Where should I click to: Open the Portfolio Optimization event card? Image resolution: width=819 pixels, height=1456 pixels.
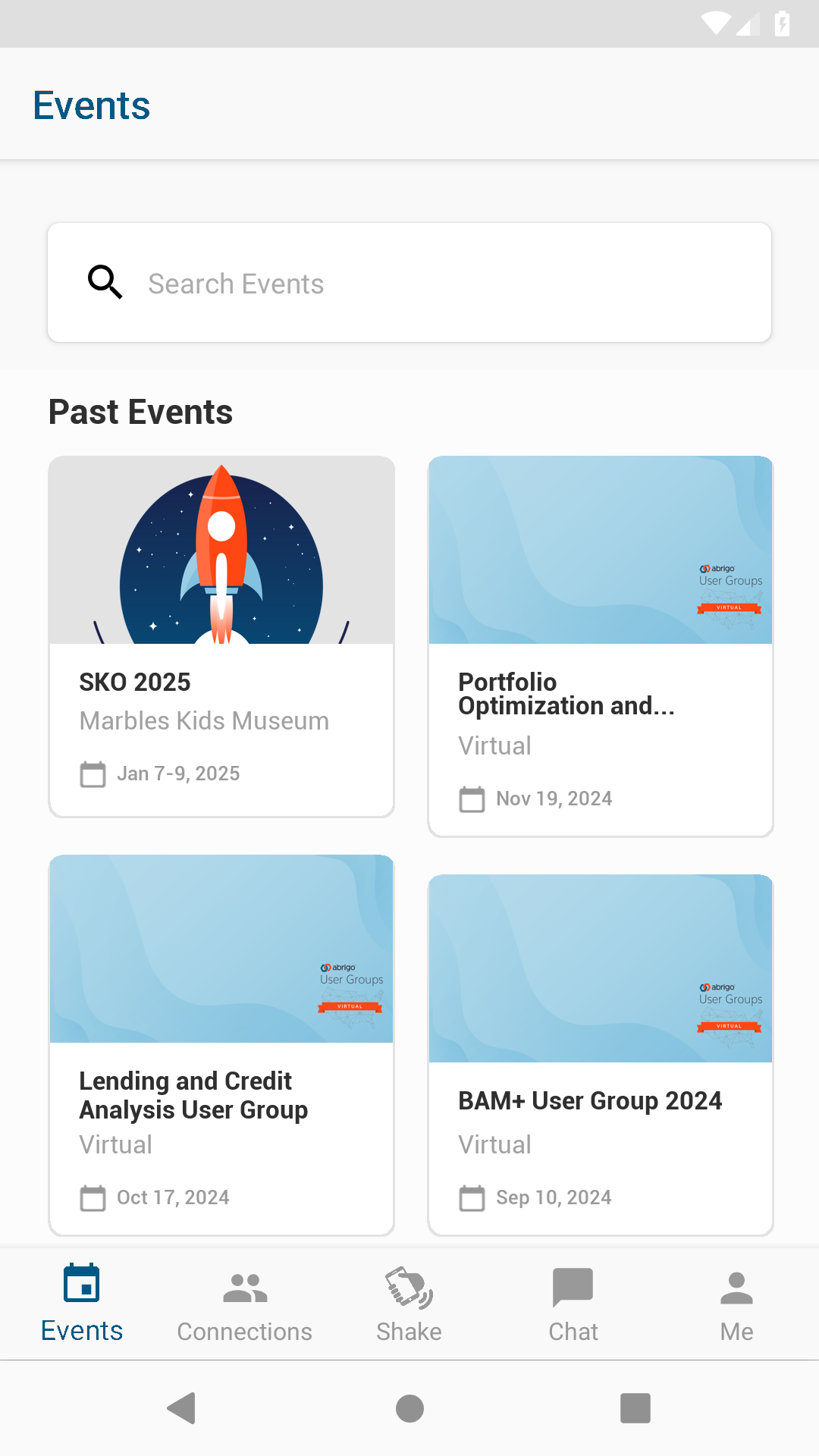pyautogui.click(x=601, y=646)
